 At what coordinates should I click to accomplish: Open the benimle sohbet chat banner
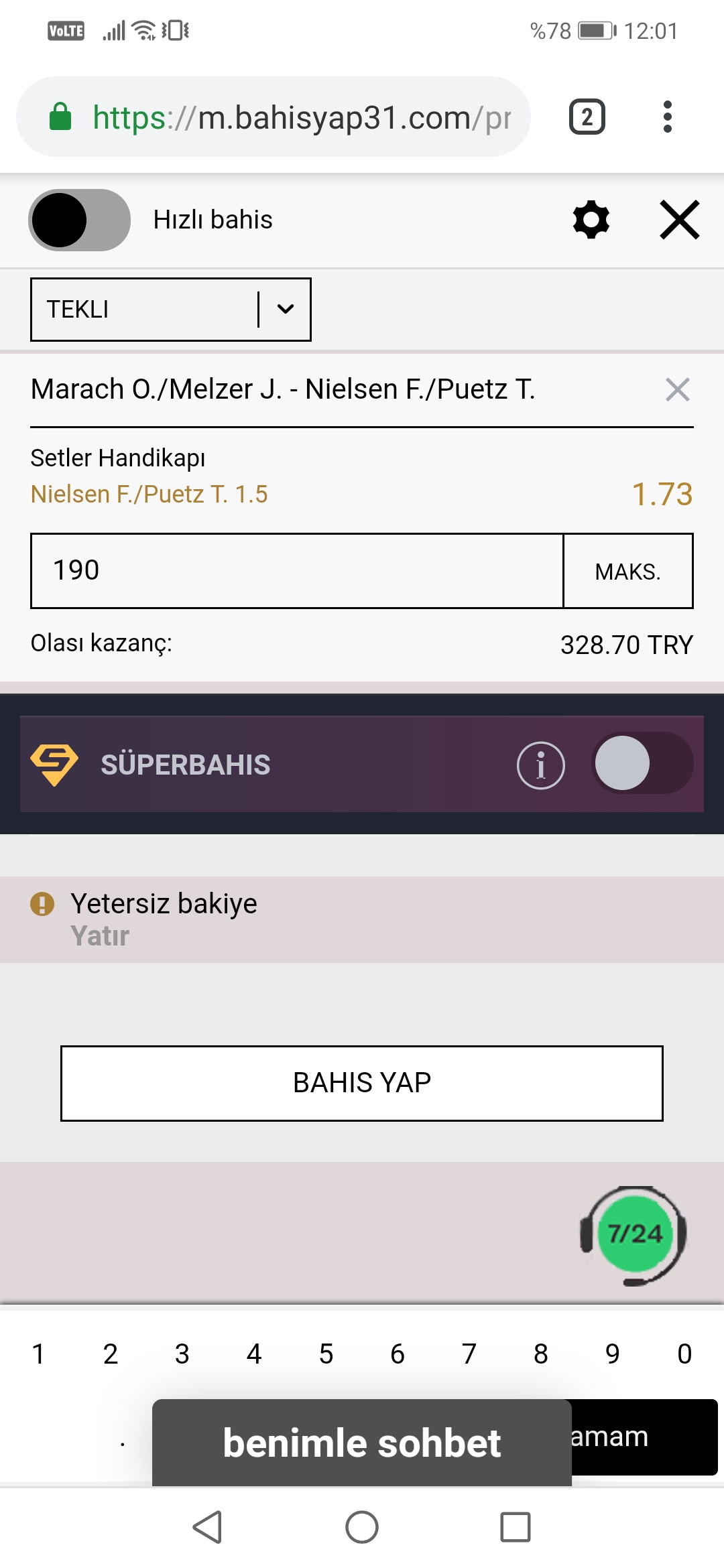click(362, 1443)
